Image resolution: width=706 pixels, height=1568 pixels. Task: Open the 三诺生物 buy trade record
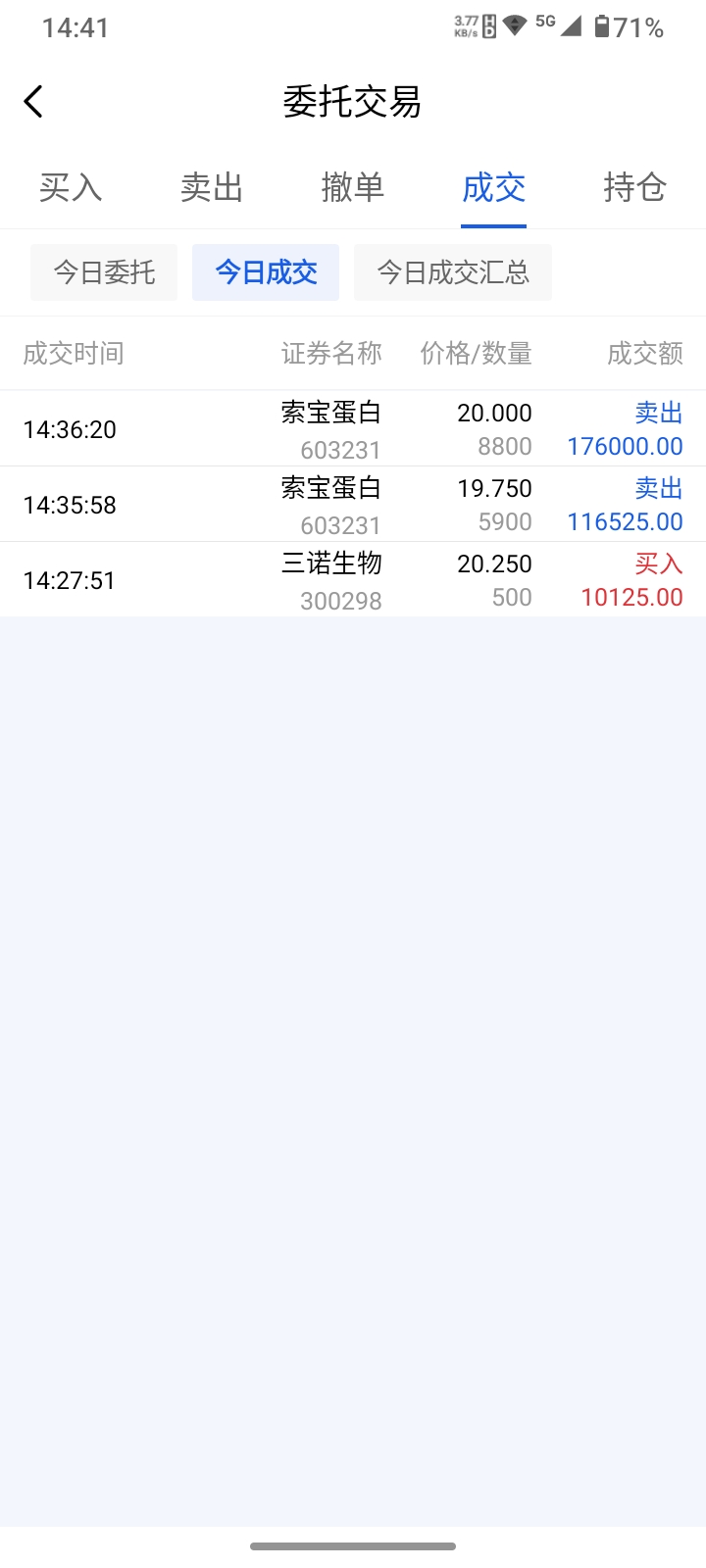pyautogui.click(x=353, y=580)
